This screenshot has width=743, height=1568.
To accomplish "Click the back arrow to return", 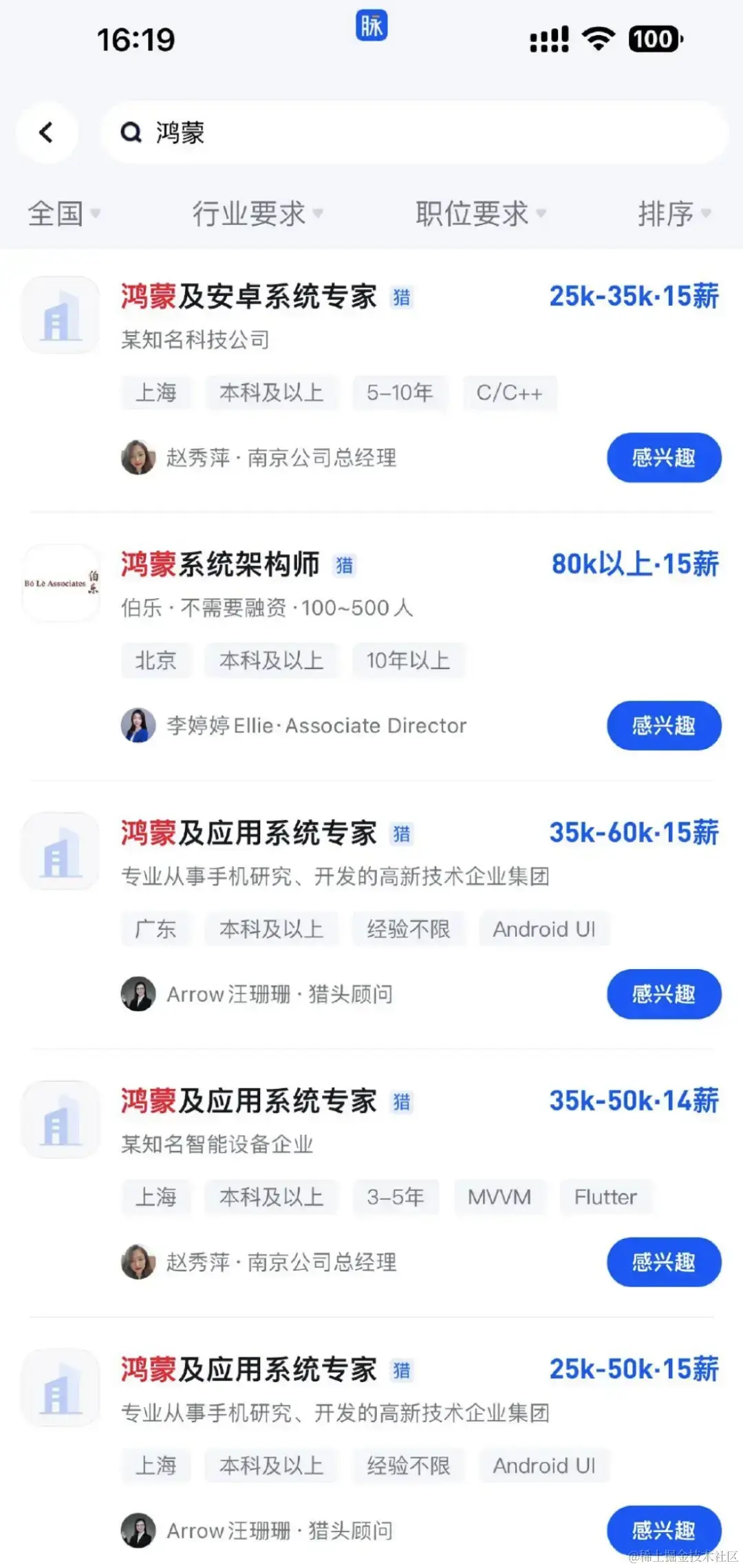I will [48, 134].
